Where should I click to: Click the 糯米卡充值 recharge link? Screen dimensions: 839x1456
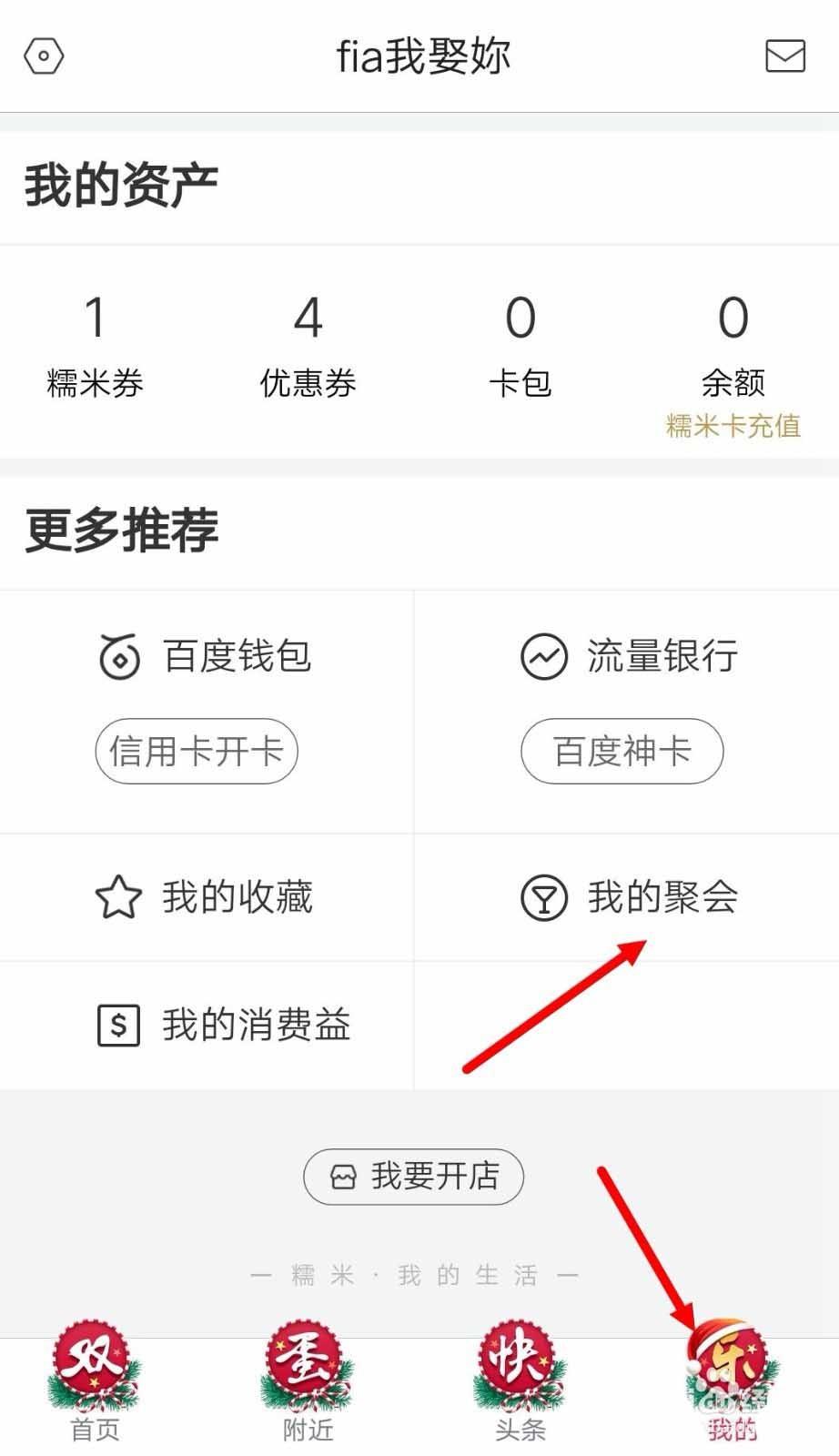coord(733,428)
